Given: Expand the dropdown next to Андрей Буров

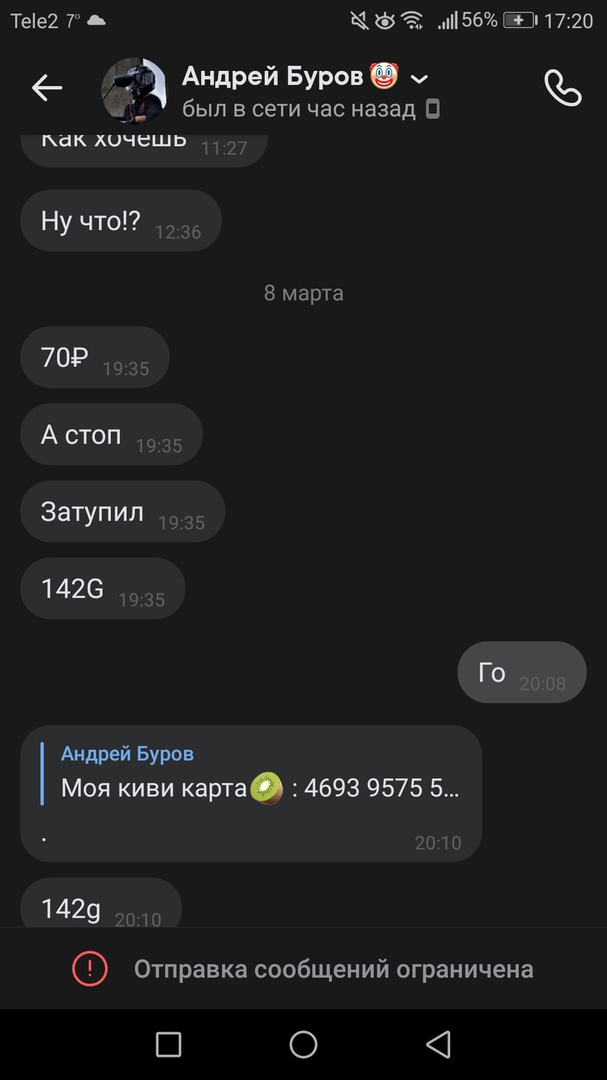Looking at the screenshot, I should (x=420, y=79).
